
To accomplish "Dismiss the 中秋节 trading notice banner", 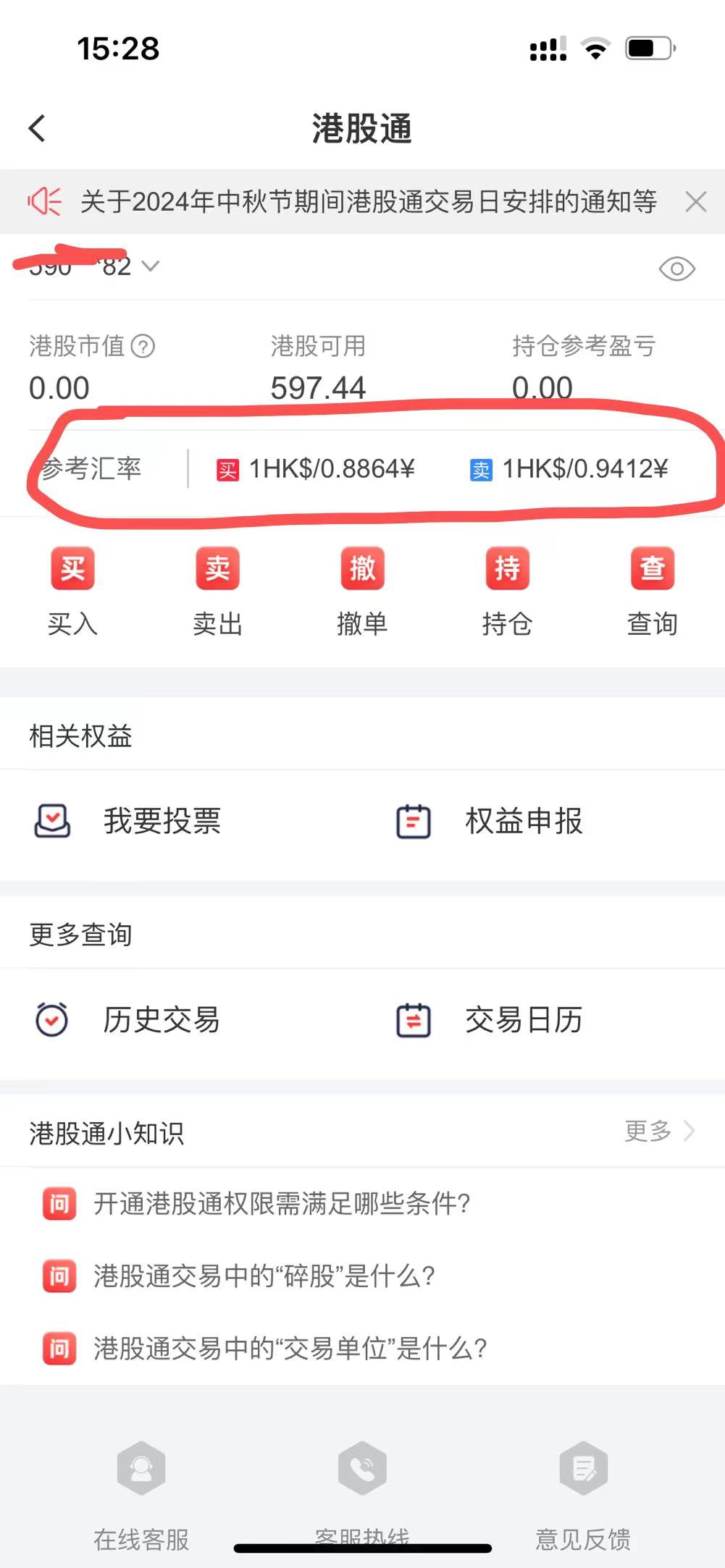I will pyautogui.click(x=695, y=201).
